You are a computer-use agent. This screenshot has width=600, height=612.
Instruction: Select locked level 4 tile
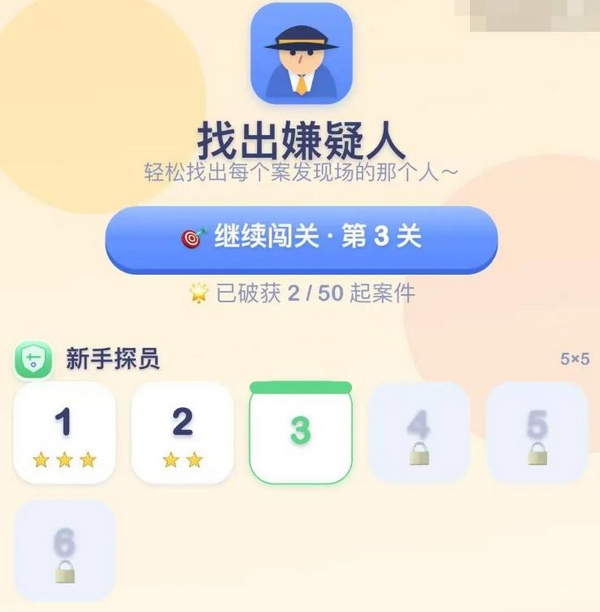(419, 433)
